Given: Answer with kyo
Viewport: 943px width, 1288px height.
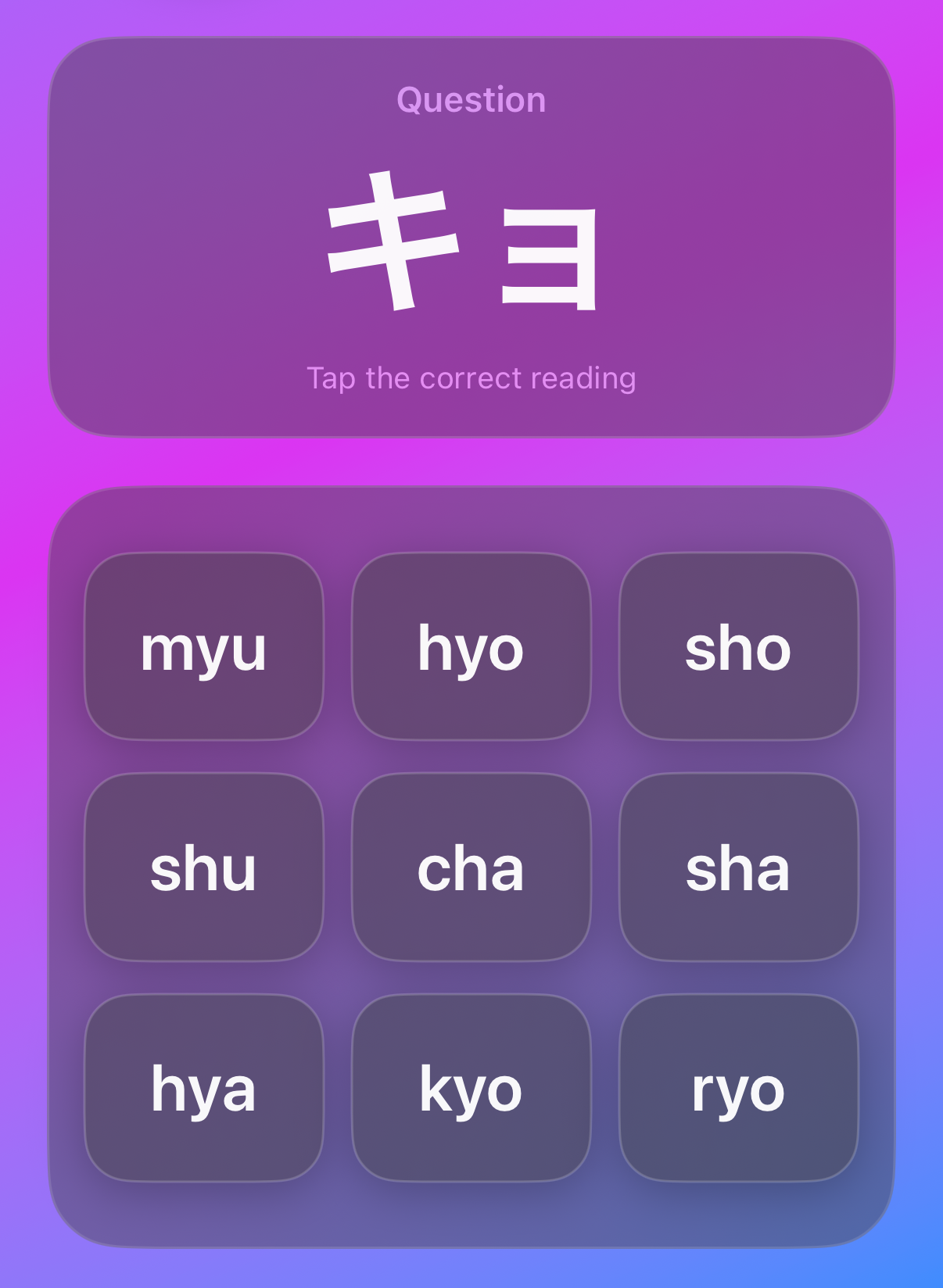Looking at the screenshot, I should click(x=471, y=1087).
